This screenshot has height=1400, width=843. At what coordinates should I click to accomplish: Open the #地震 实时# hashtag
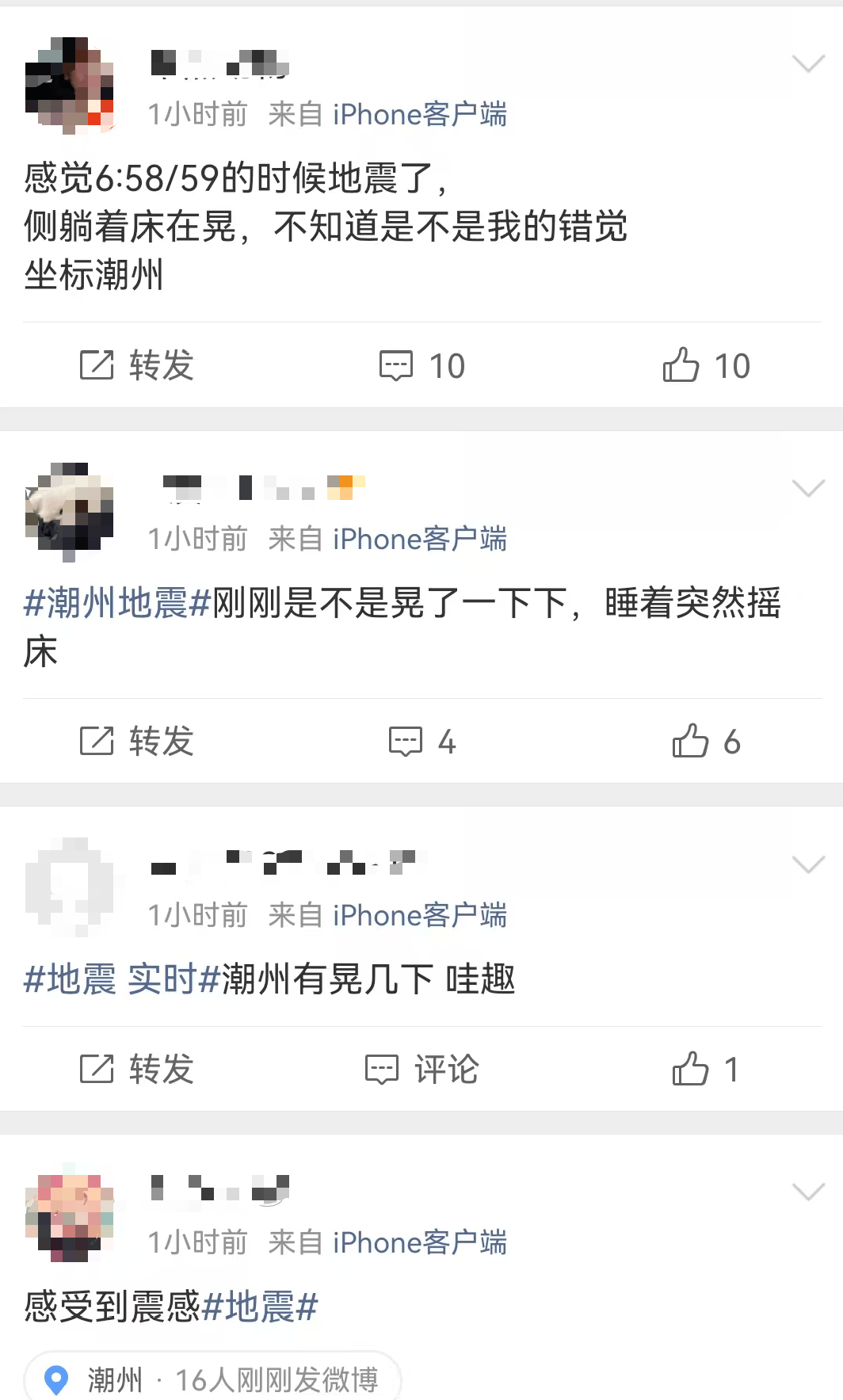[122, 979]
